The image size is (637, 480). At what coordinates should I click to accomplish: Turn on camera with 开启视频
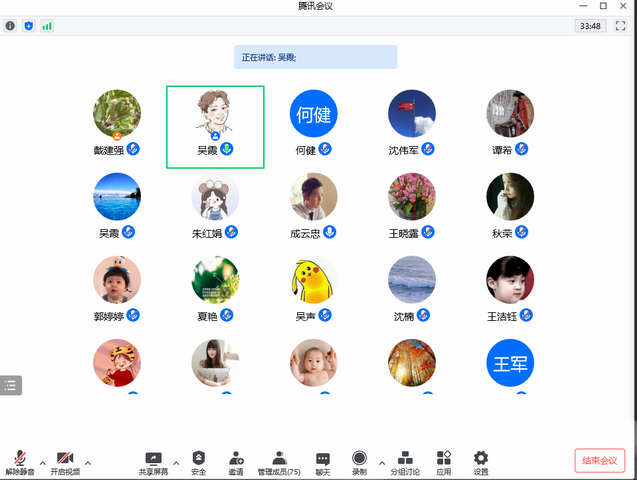click(65, 461)
